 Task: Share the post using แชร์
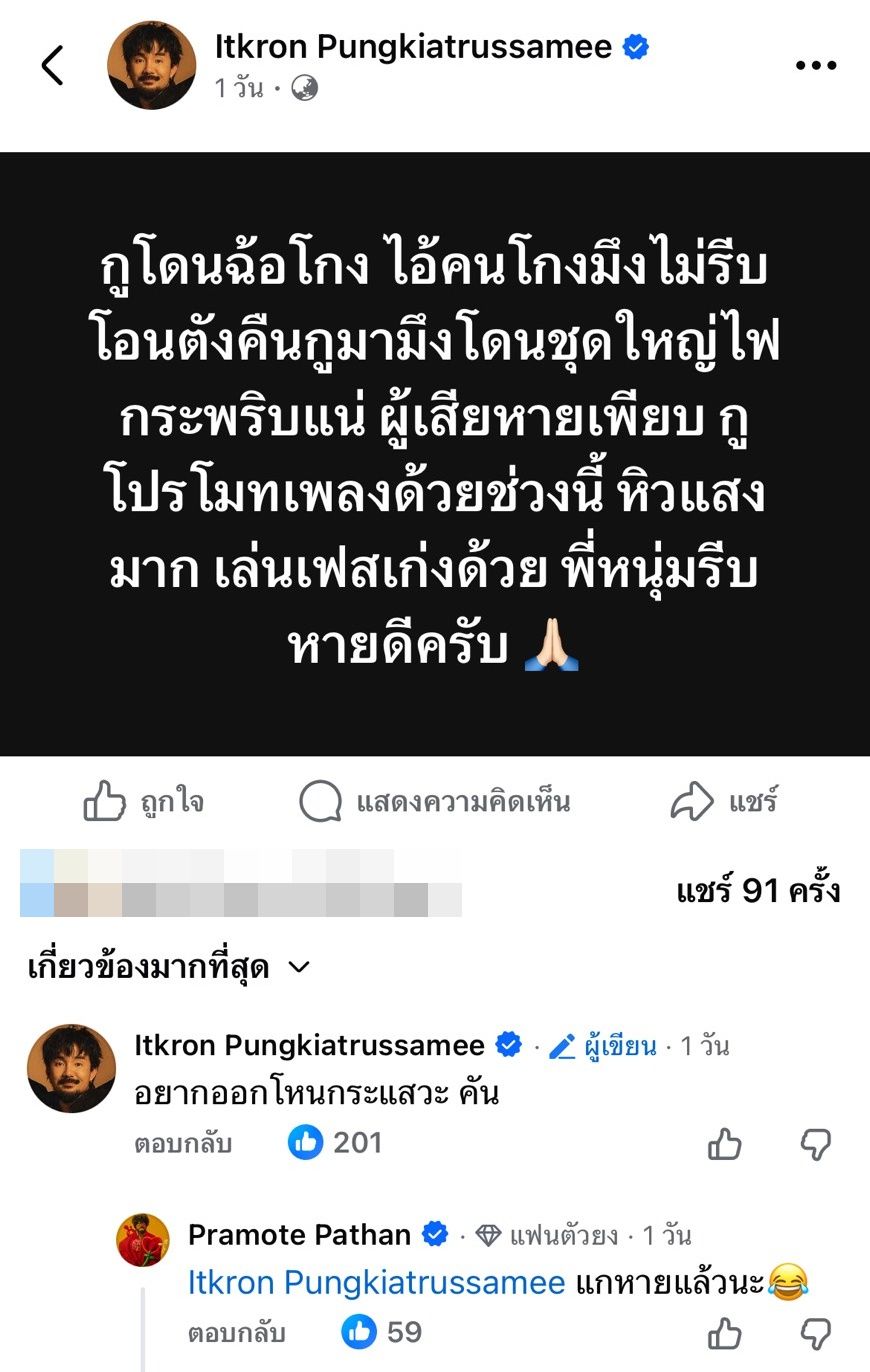723,802
